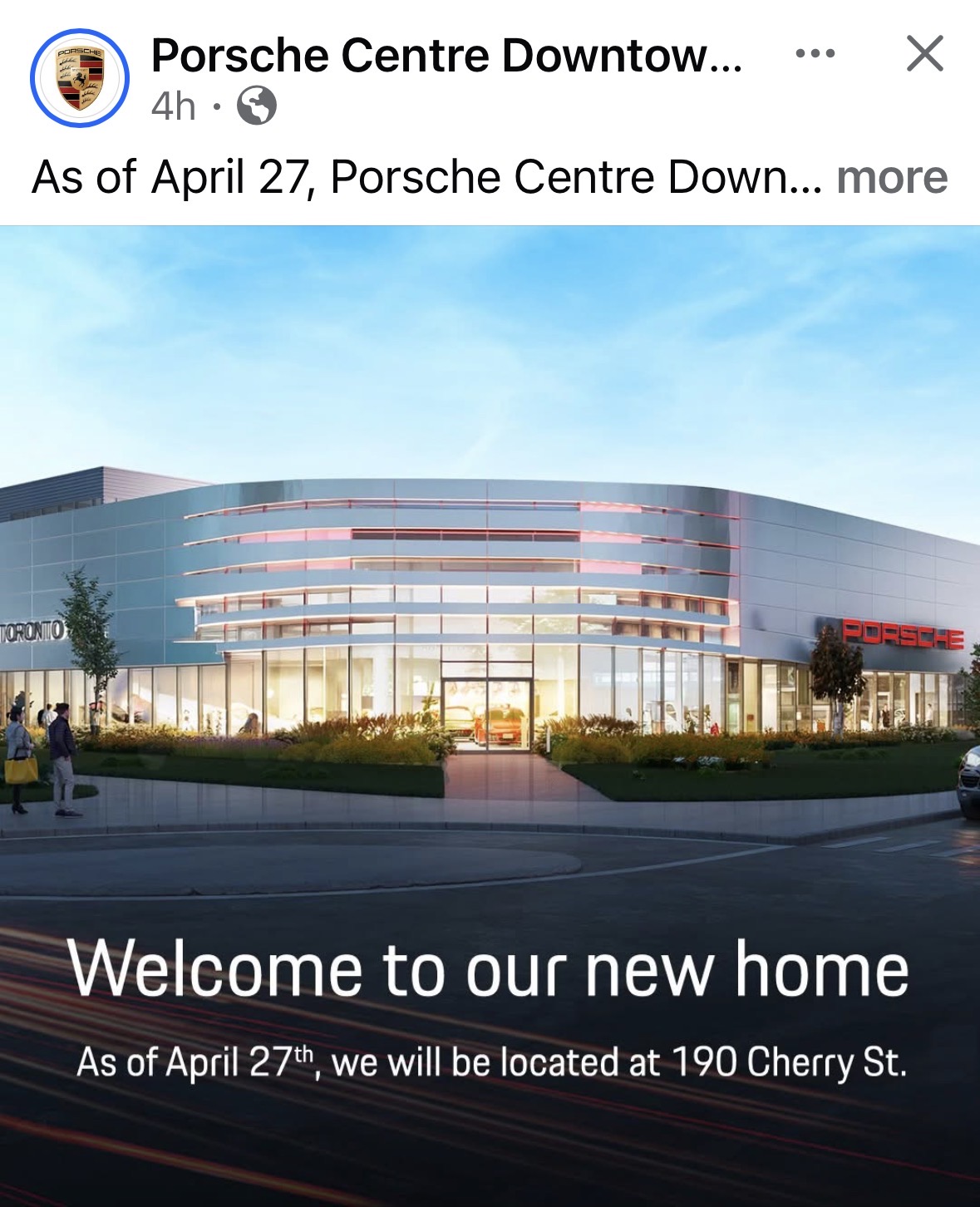Open the new dealership announcement image

click(x=490, y=715)
